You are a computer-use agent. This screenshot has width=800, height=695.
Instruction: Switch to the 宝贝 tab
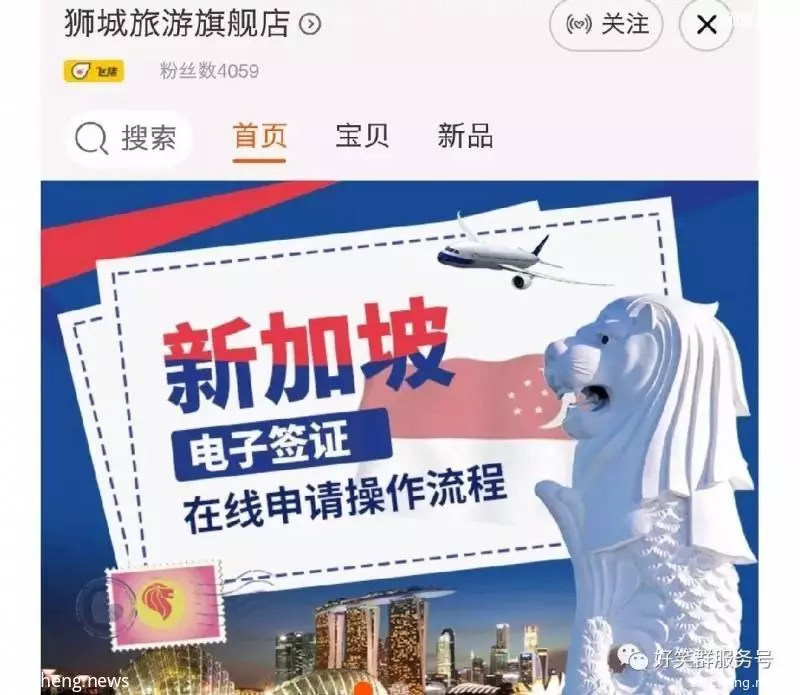[362, 136]
